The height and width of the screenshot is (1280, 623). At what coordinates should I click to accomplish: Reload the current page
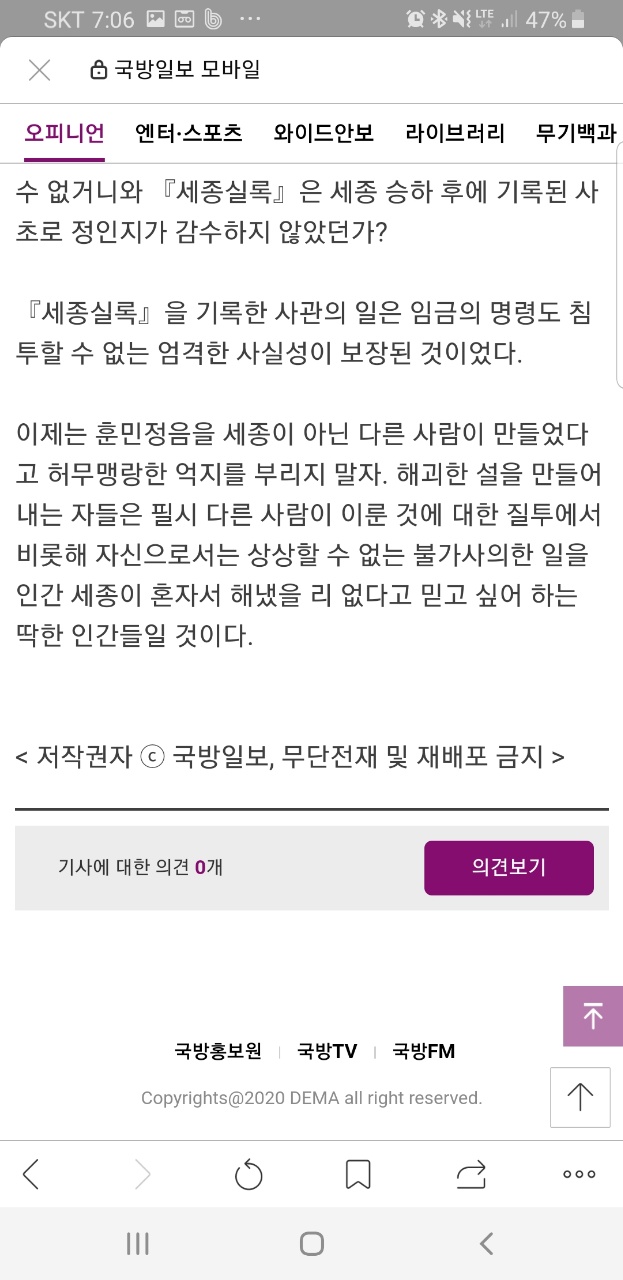tap(248, 1174)
